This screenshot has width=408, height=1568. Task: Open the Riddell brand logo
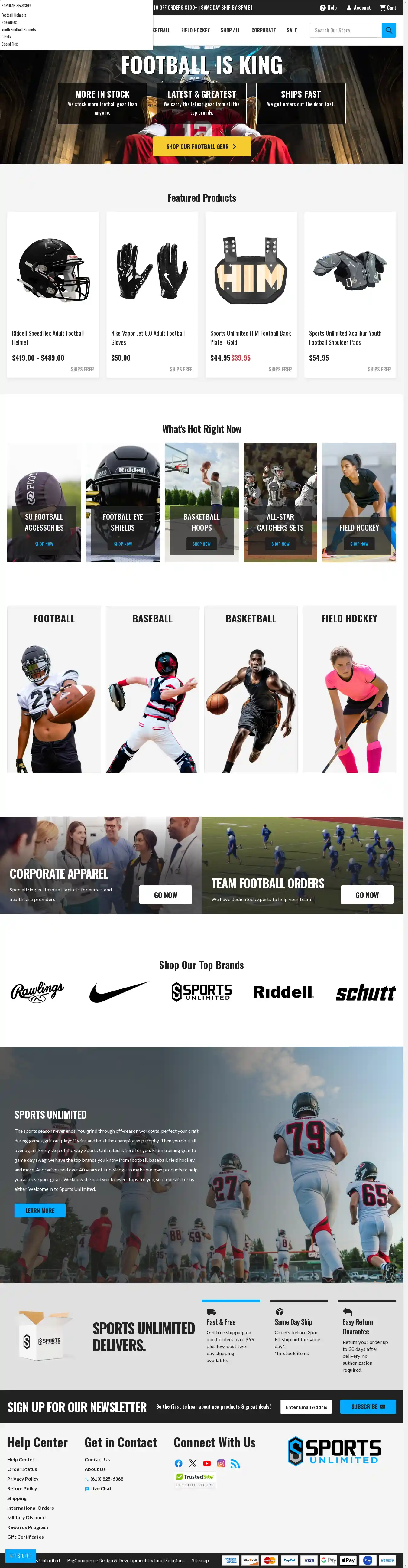click(x=283, y=991)
